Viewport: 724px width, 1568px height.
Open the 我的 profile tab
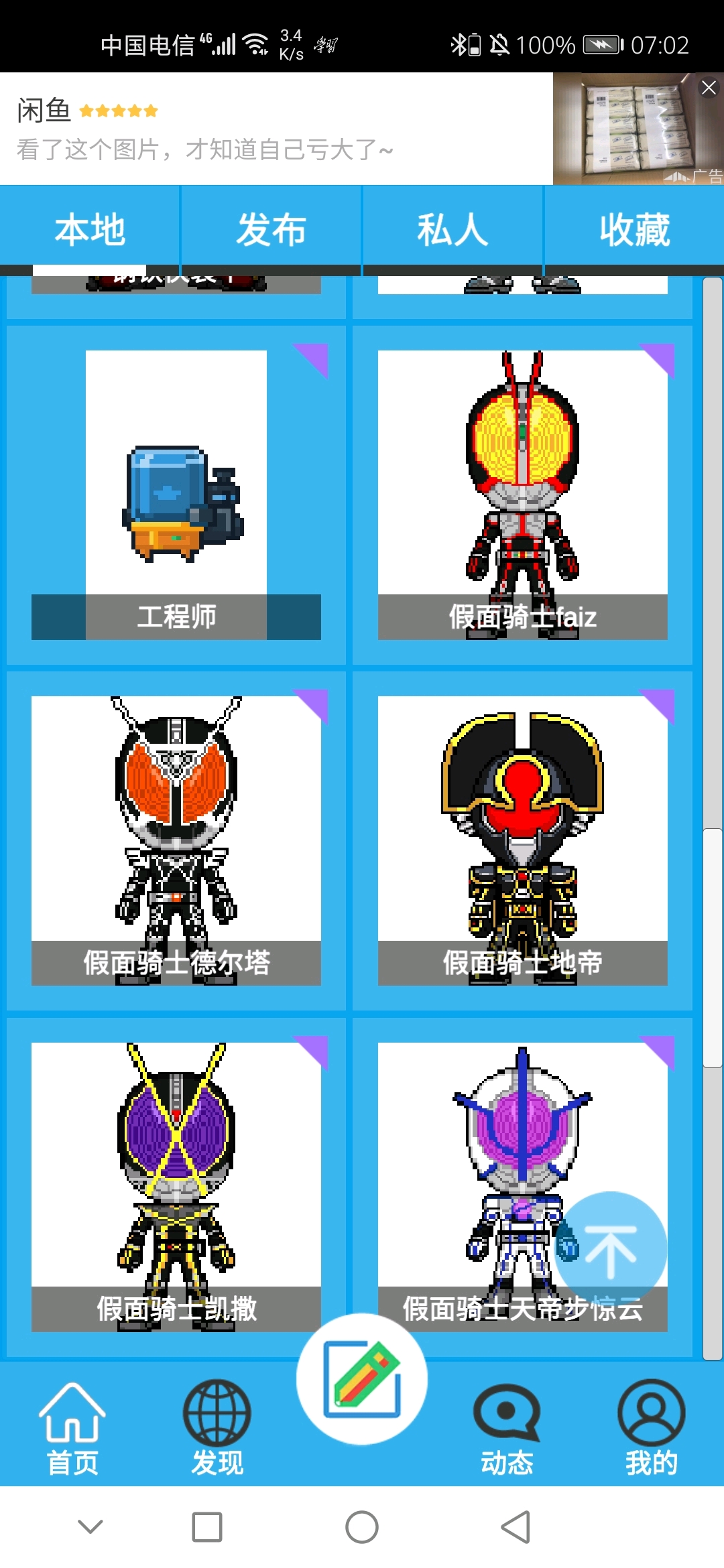(652, 1429)
